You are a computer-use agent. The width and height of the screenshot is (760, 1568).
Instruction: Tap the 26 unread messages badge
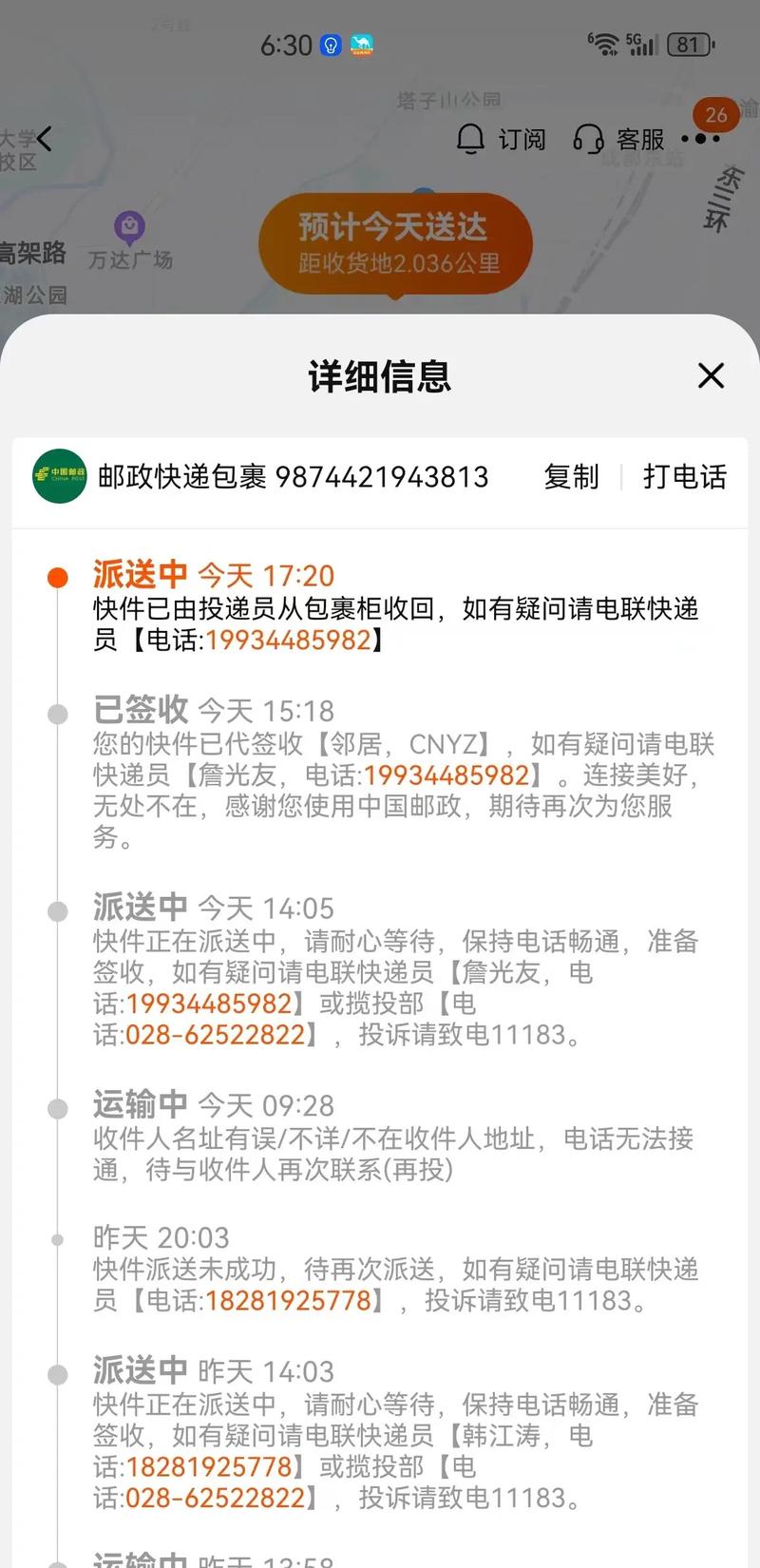click(716, 116)
